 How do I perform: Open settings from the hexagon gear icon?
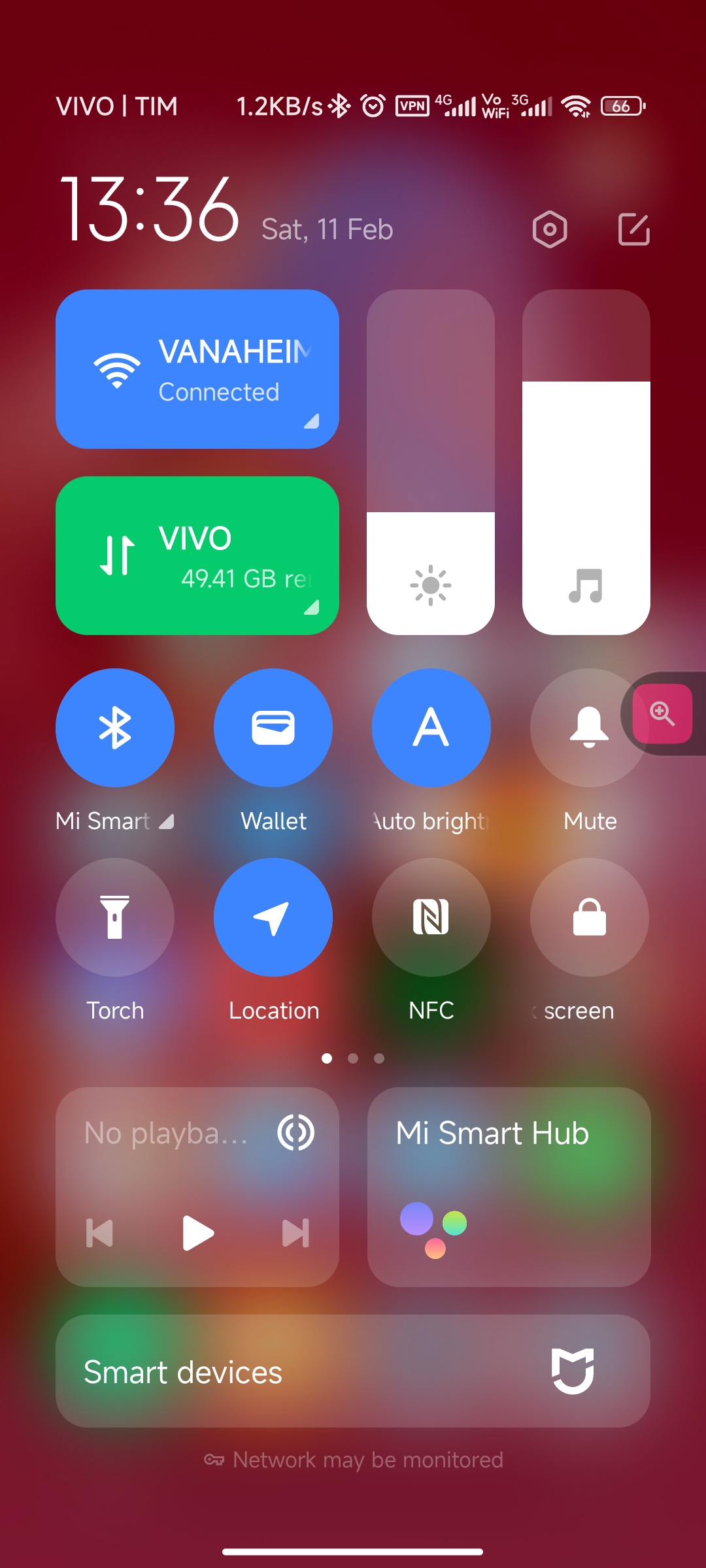click(550, 229)
